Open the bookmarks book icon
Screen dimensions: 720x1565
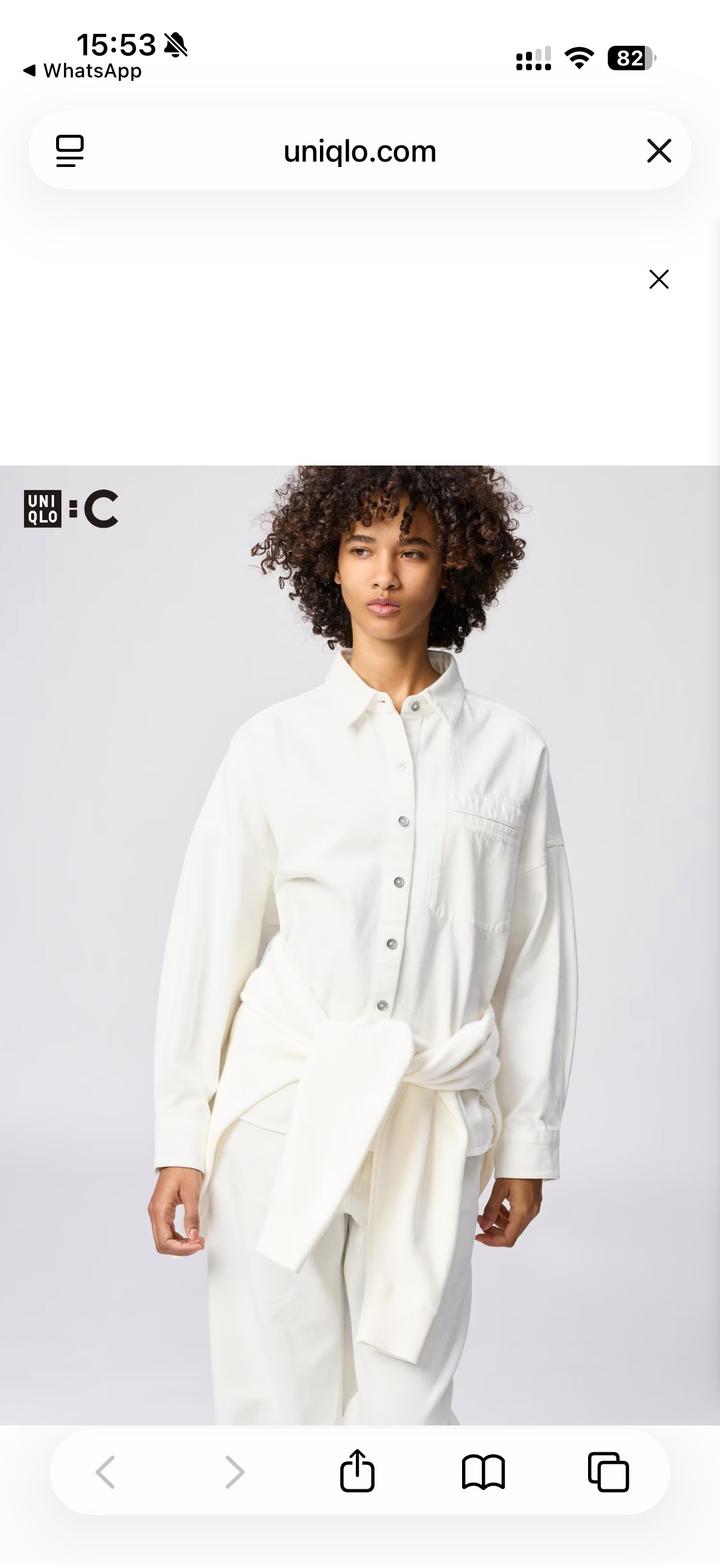pos(483,1472)
